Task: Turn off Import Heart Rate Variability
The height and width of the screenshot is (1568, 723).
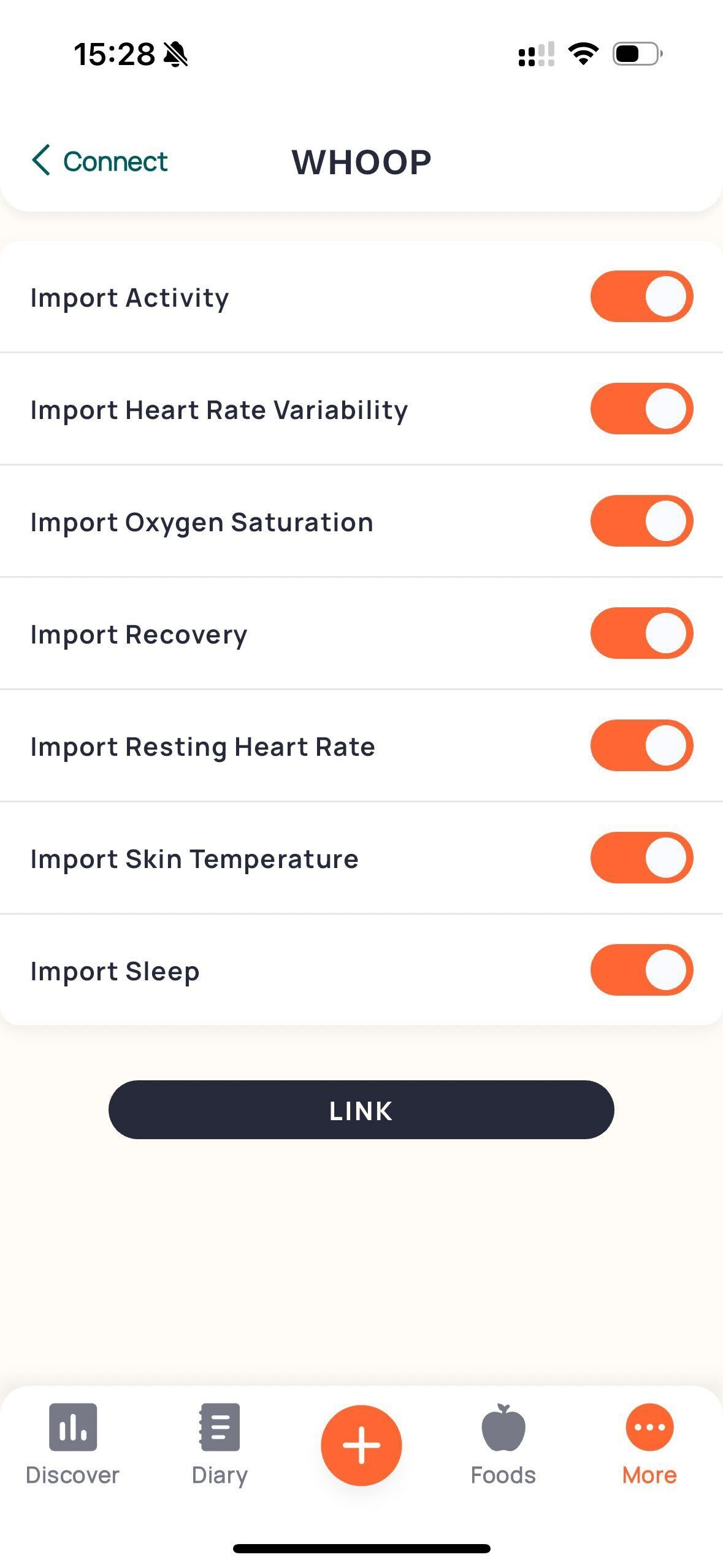Action: [641, 409]
